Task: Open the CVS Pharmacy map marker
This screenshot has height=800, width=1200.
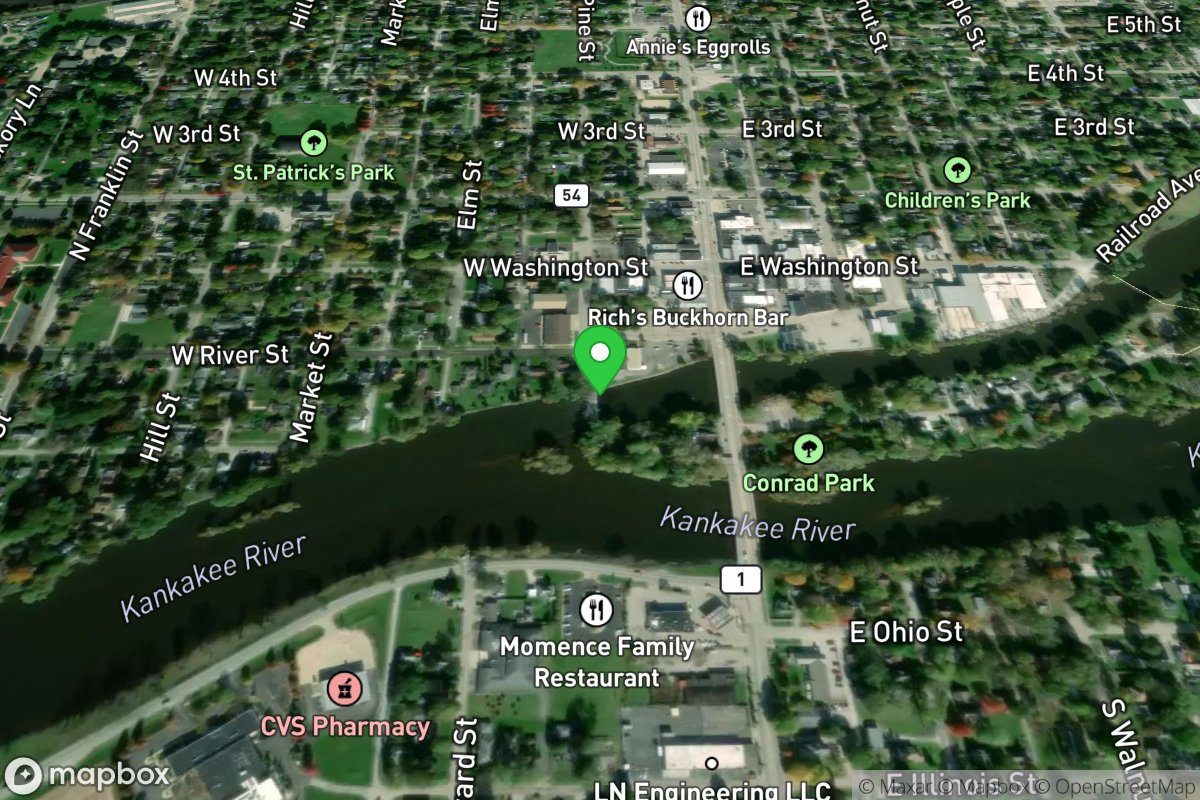Action: (342, 688)
